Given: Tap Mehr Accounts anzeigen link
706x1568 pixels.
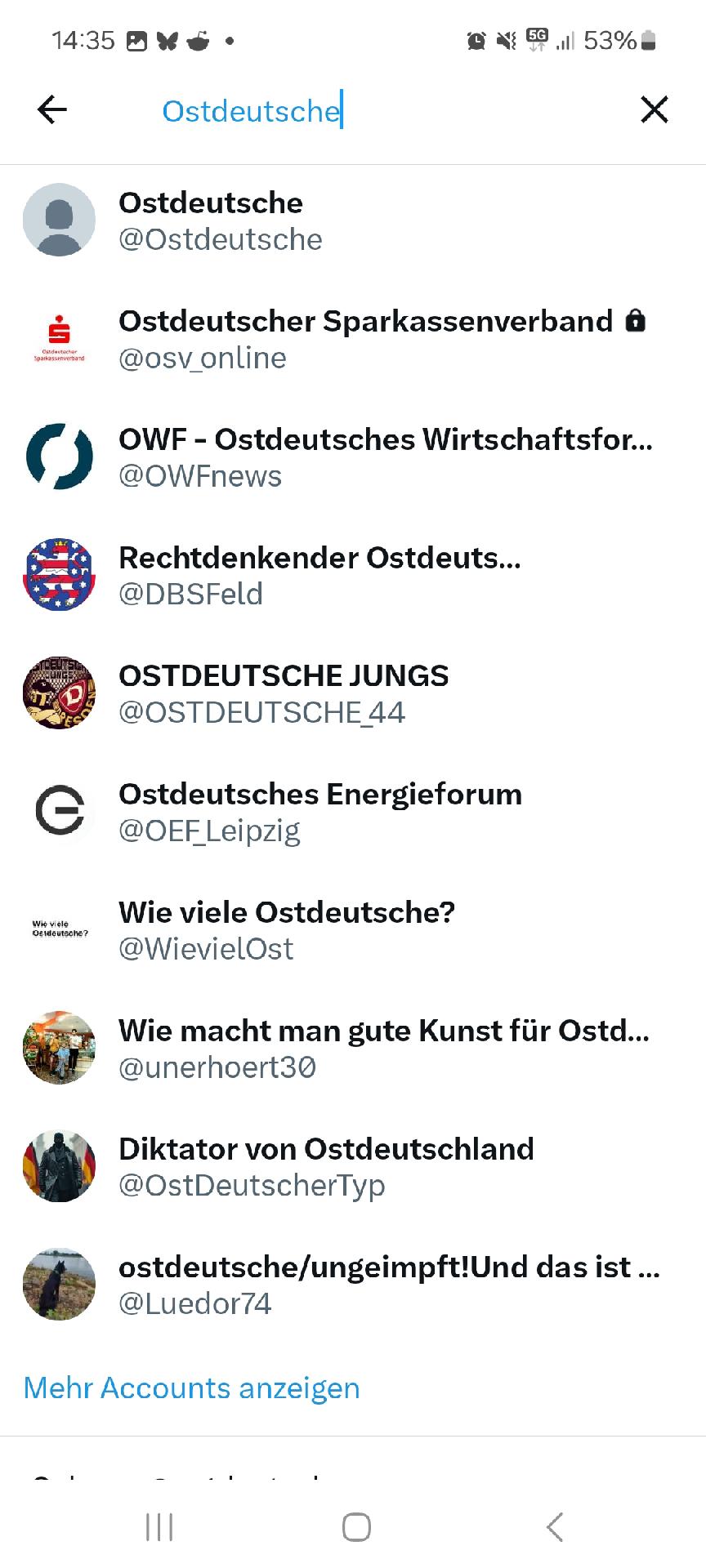Looking at the screenshot, I should 192,1388.
